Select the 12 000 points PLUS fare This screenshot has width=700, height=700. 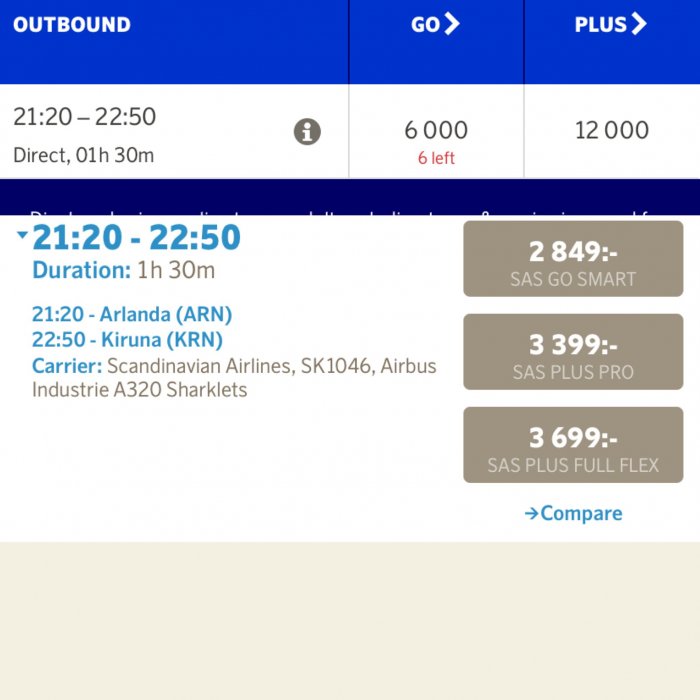coord(611,131)
